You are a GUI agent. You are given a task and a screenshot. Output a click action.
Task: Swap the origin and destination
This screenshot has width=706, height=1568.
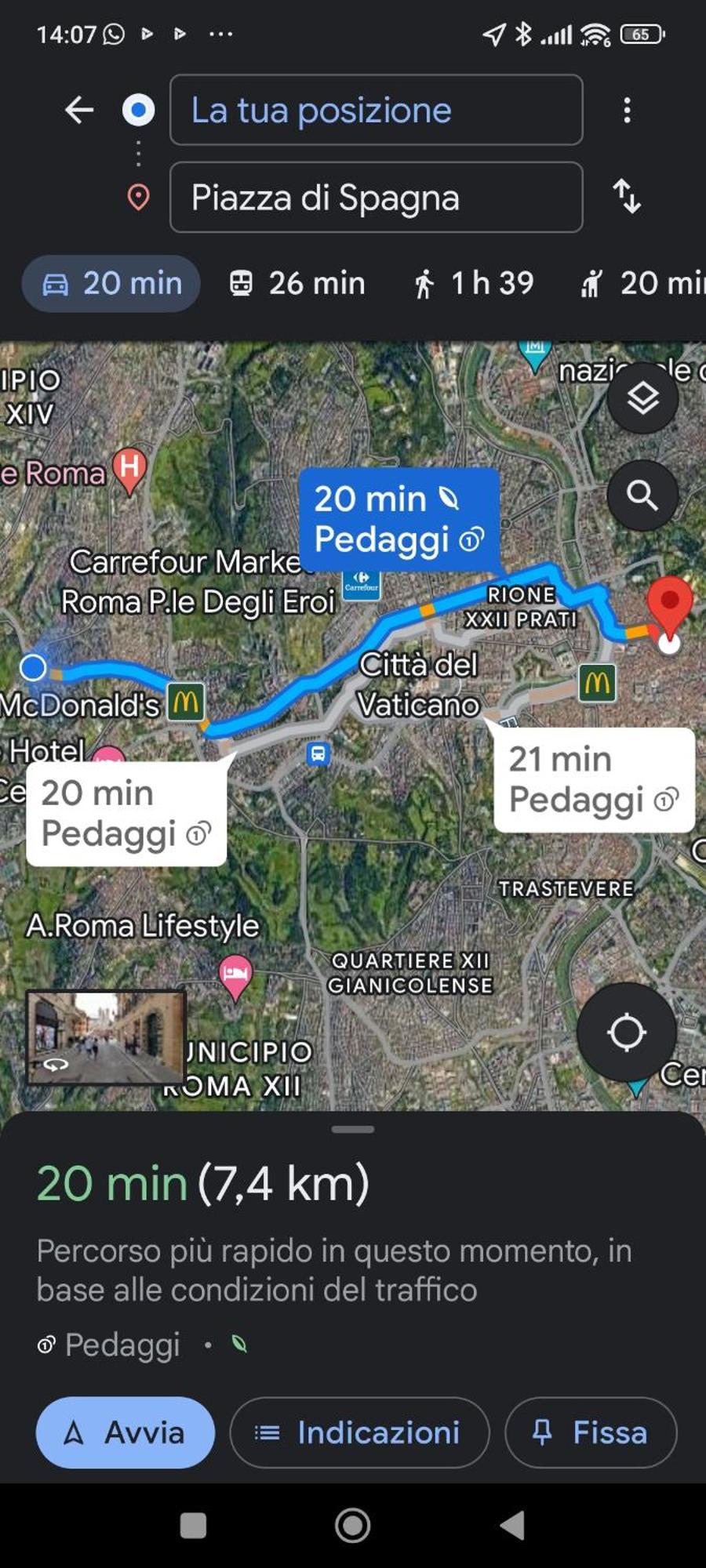tap(626, 196)
